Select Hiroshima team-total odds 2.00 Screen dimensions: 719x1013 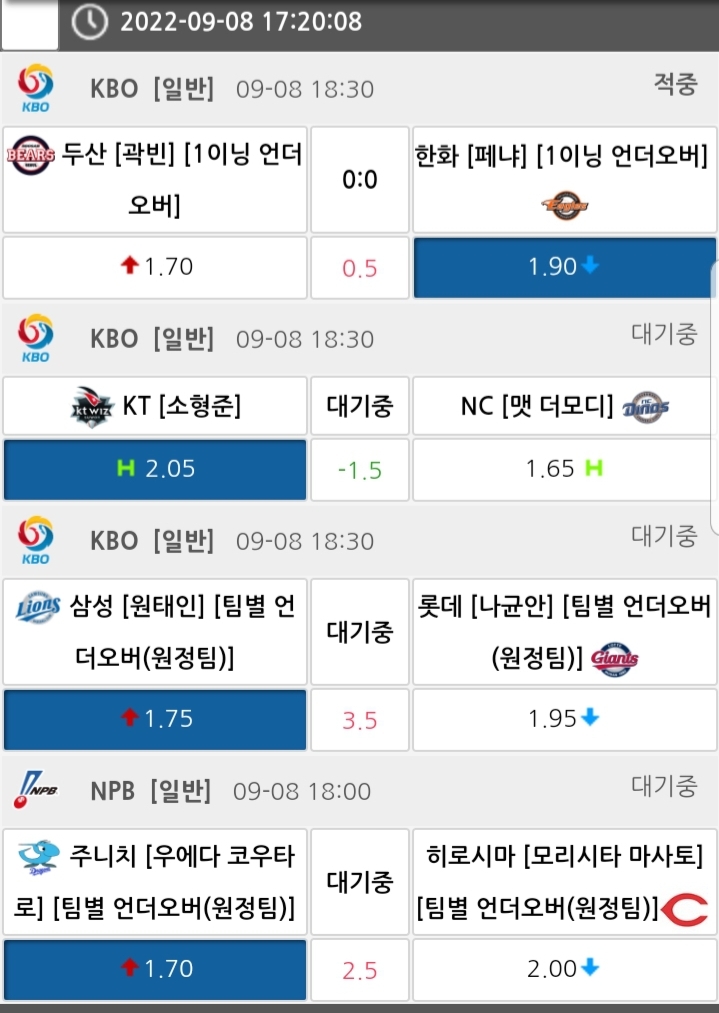pos(564,969)
